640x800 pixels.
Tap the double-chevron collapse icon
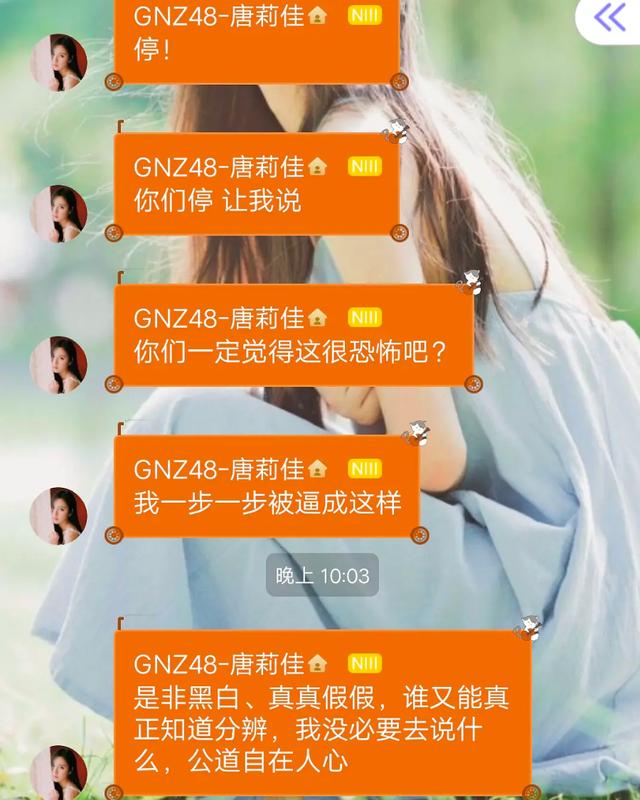coord(609,17)
